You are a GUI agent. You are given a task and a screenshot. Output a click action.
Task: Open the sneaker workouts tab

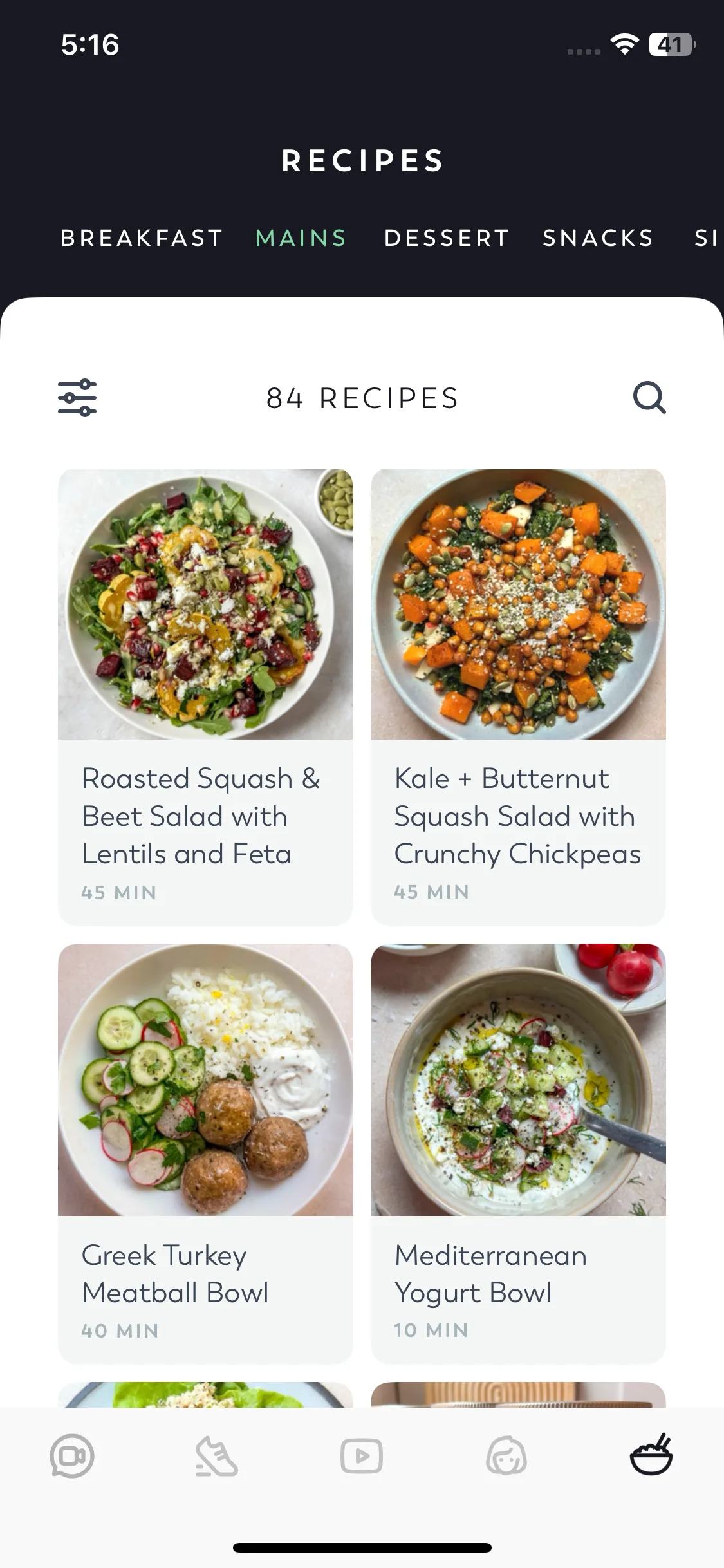click(x=217, y=1456)
